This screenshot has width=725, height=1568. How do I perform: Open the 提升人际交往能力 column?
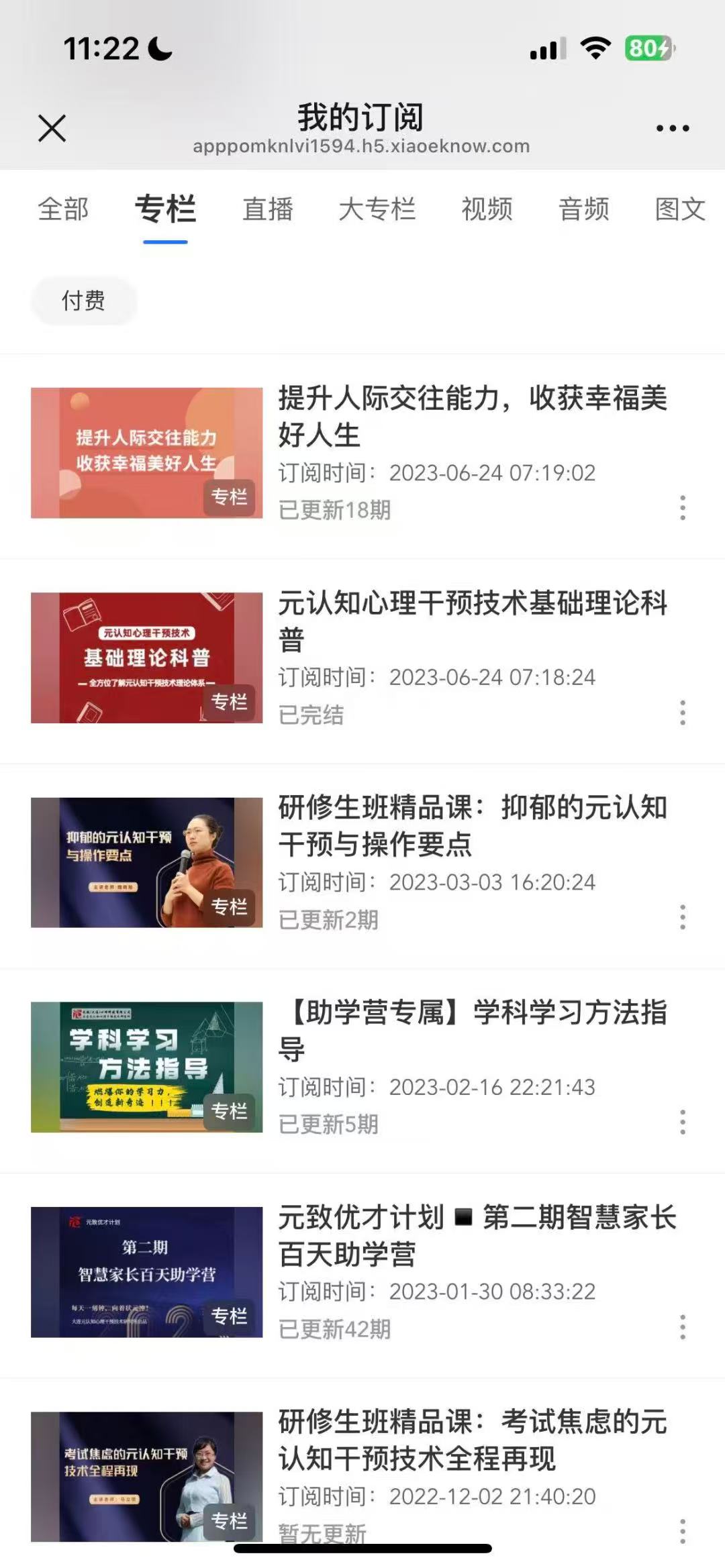473,416
